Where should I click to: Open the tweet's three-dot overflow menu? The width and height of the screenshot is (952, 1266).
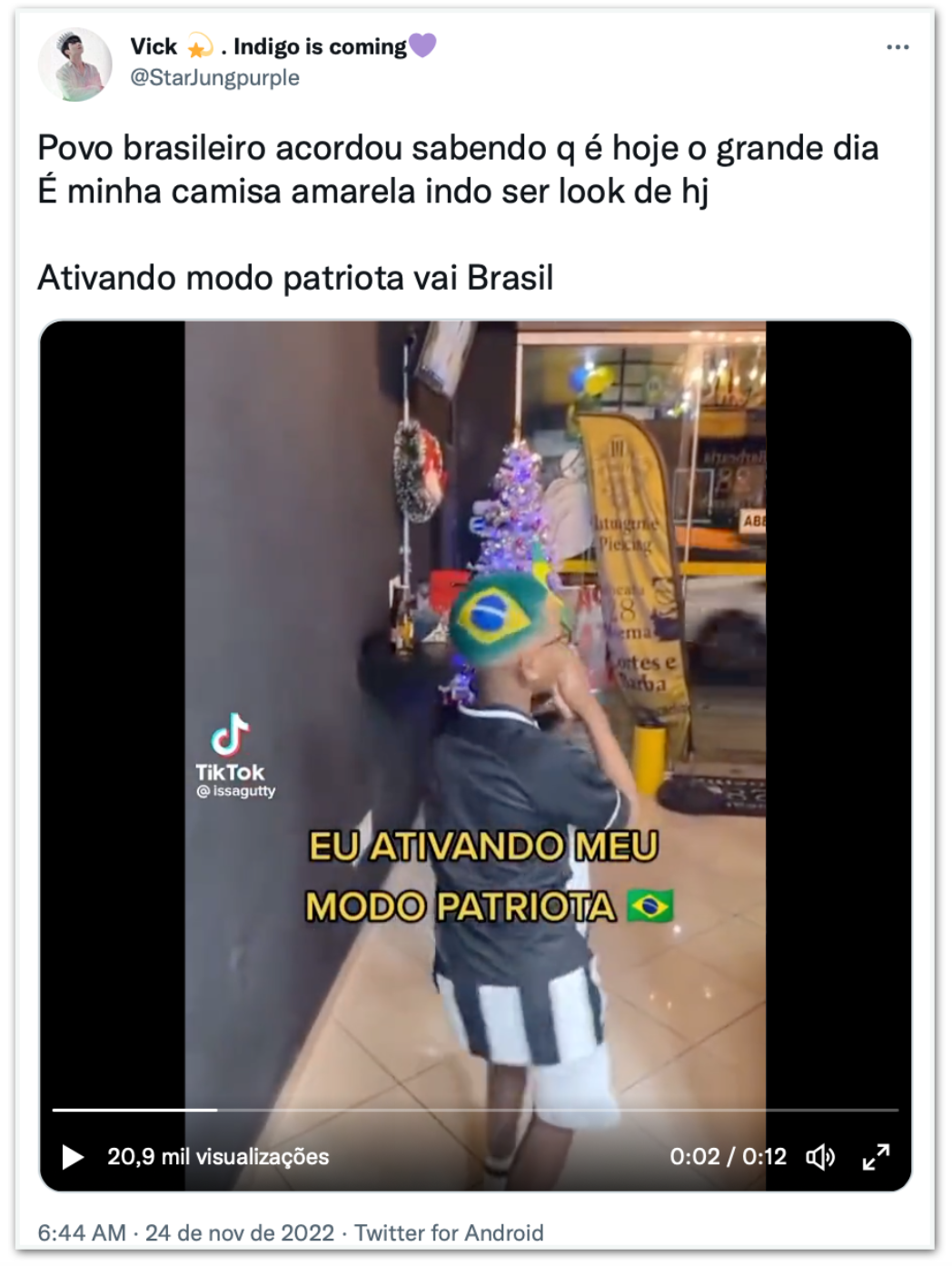897,47
